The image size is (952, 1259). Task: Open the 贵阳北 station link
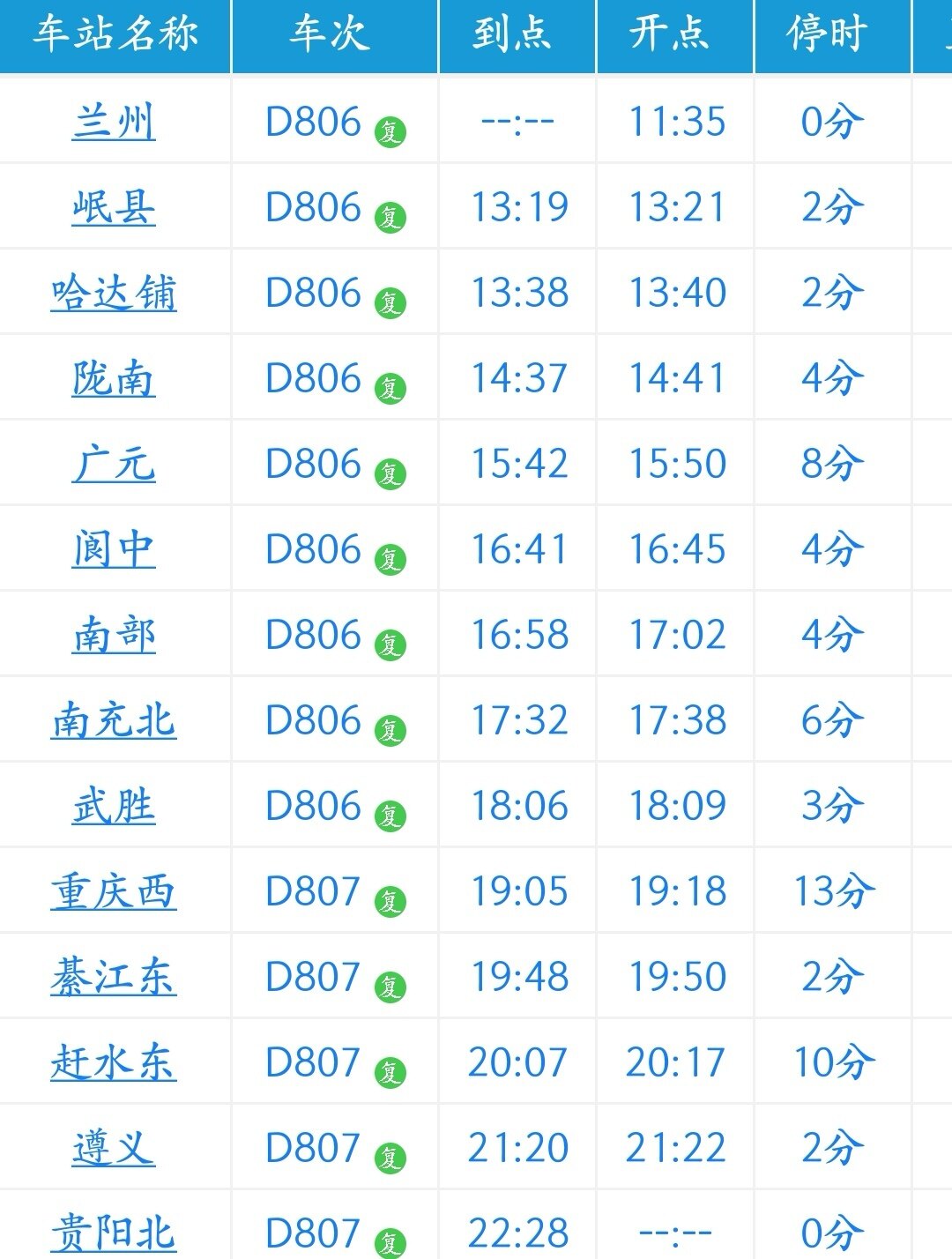click(x=114, y=1233)
